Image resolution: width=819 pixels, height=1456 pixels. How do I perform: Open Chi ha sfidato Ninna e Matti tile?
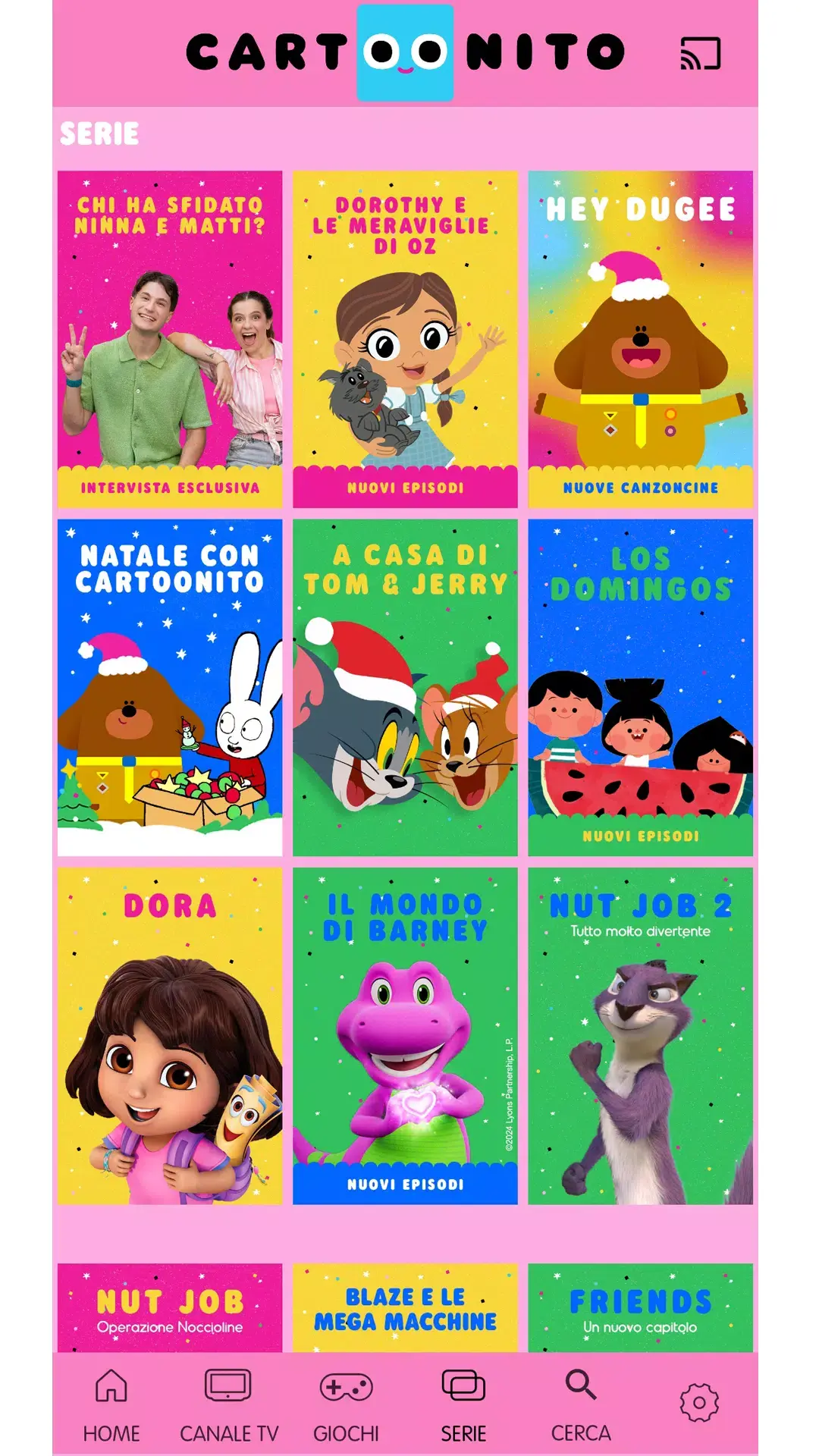tap(170, 338)
